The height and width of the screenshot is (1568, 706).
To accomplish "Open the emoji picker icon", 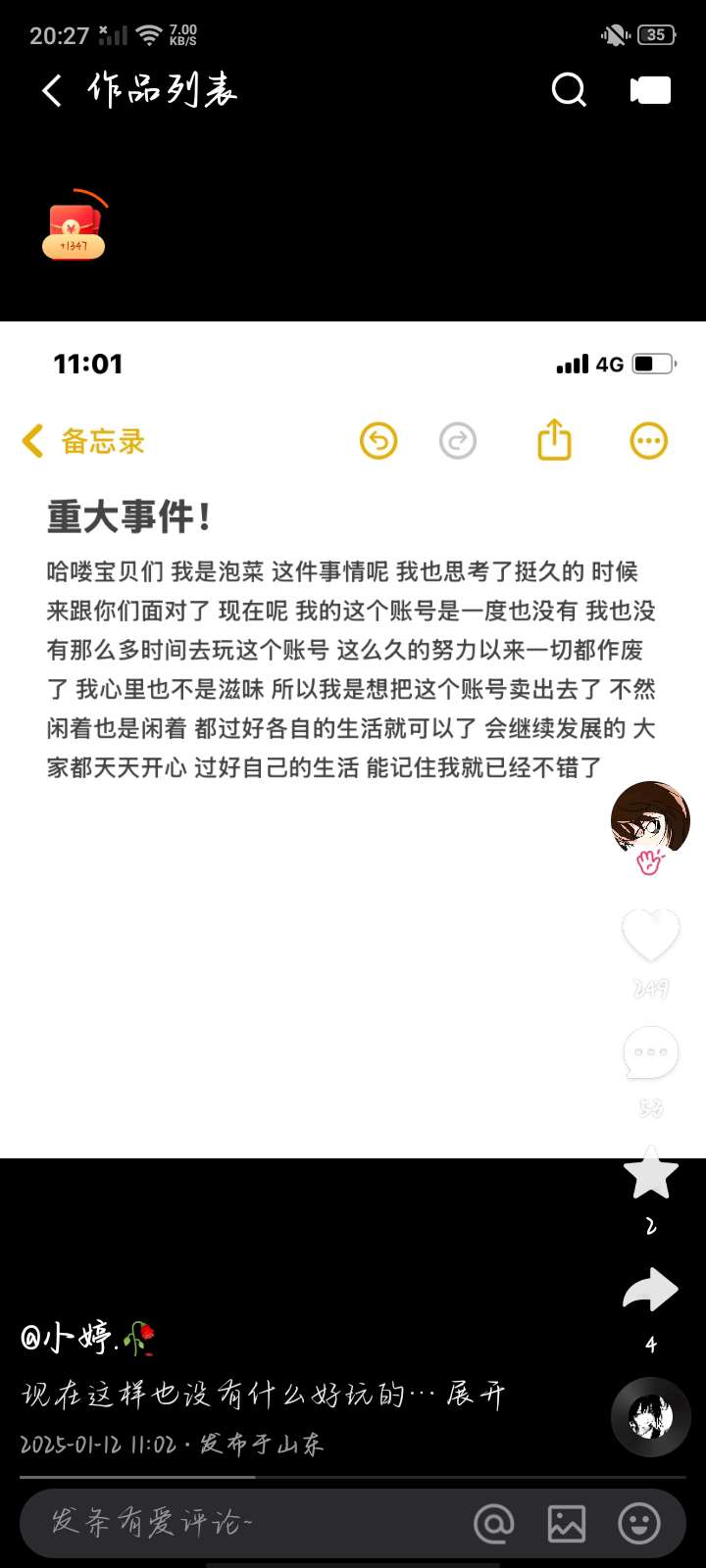I will coord(639,1524).
